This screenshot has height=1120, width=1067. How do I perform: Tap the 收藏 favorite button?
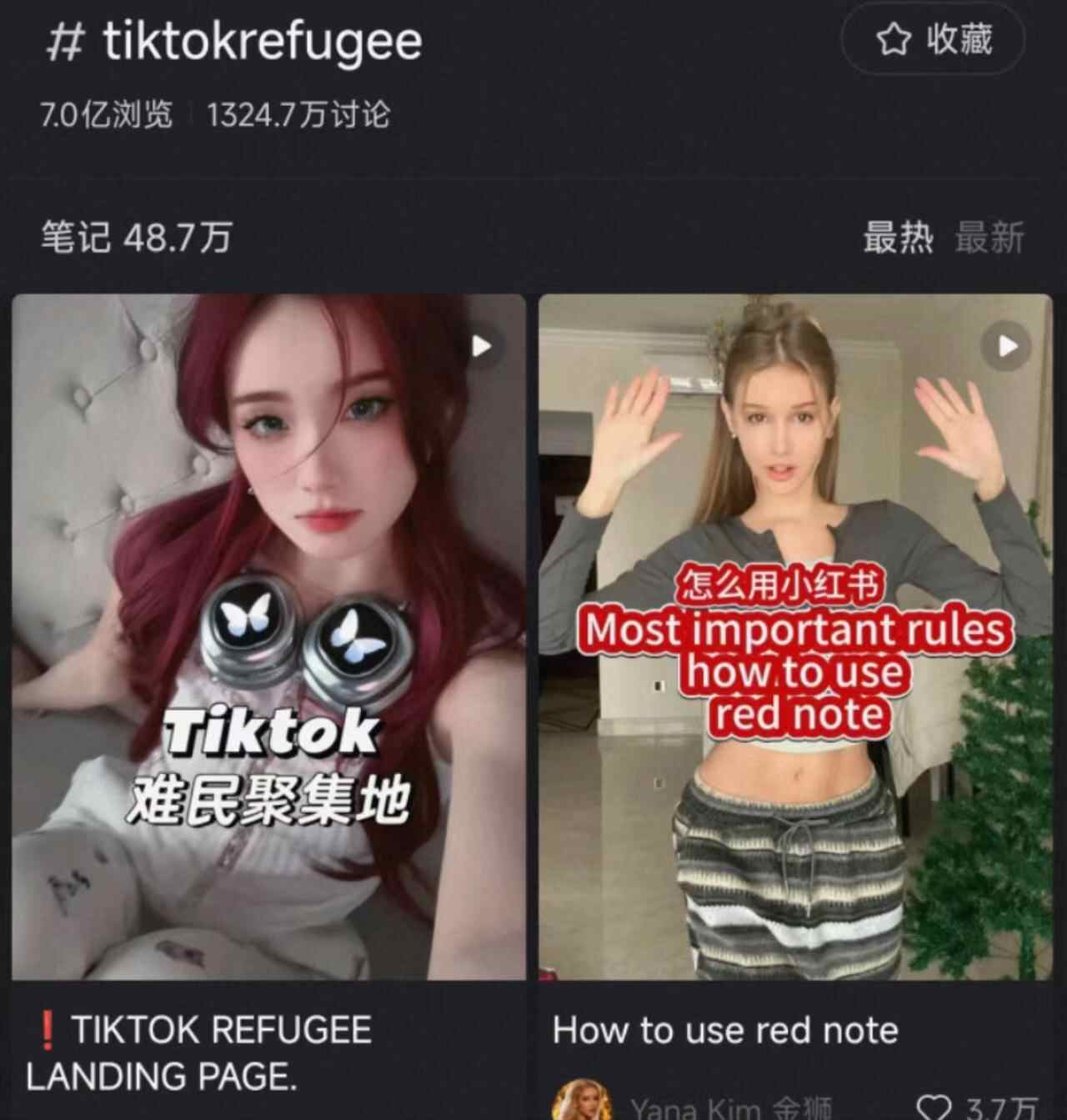pos(933,40)
